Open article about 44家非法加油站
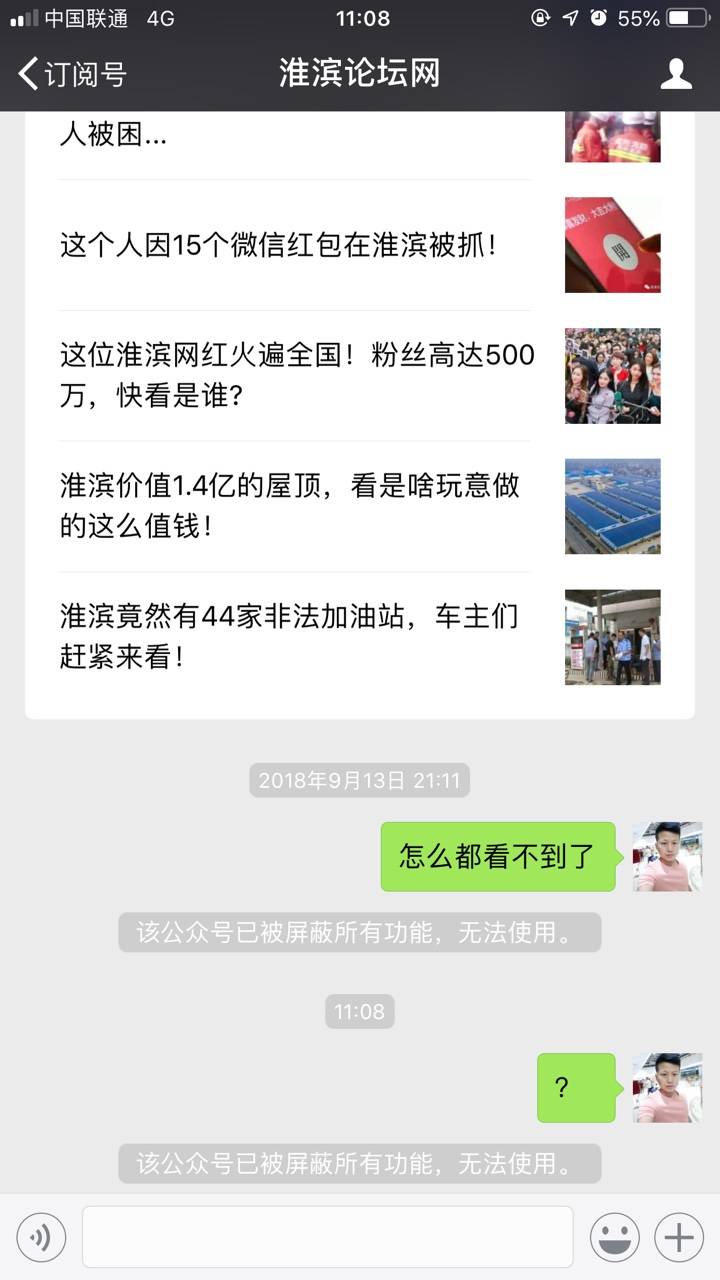 (x=300, y=636)
